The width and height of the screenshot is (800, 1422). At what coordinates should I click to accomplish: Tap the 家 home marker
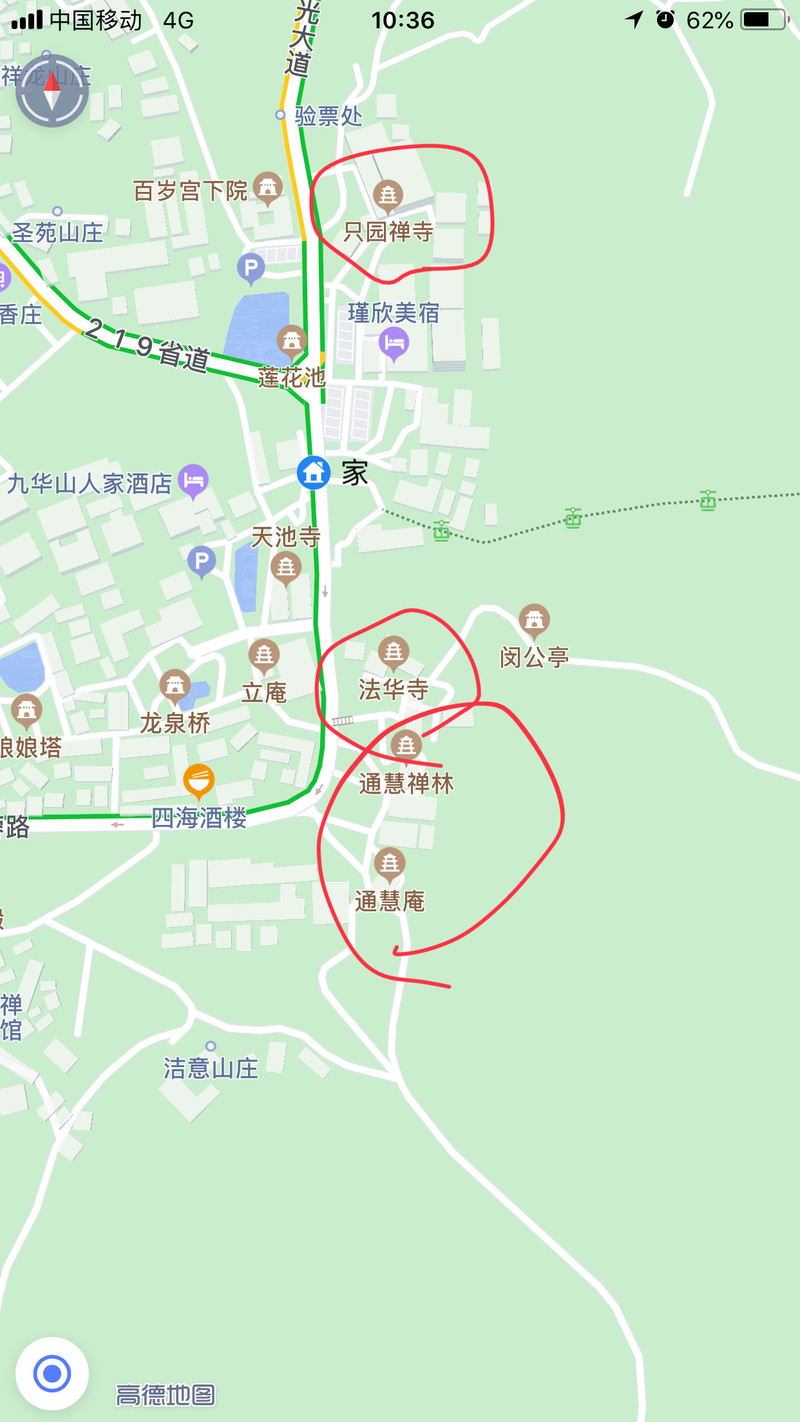pos(314,473)
